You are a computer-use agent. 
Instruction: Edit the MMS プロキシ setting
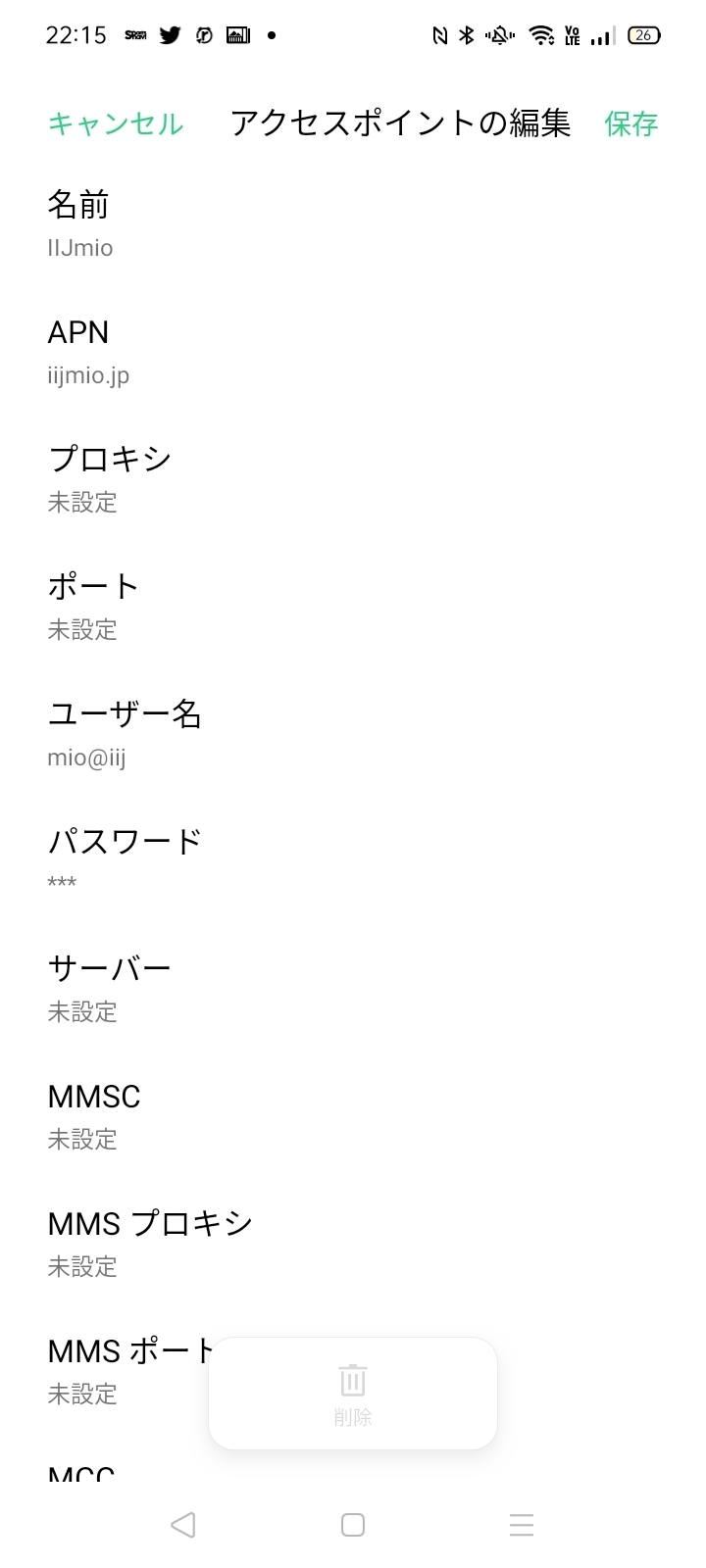pos(353,1242)
